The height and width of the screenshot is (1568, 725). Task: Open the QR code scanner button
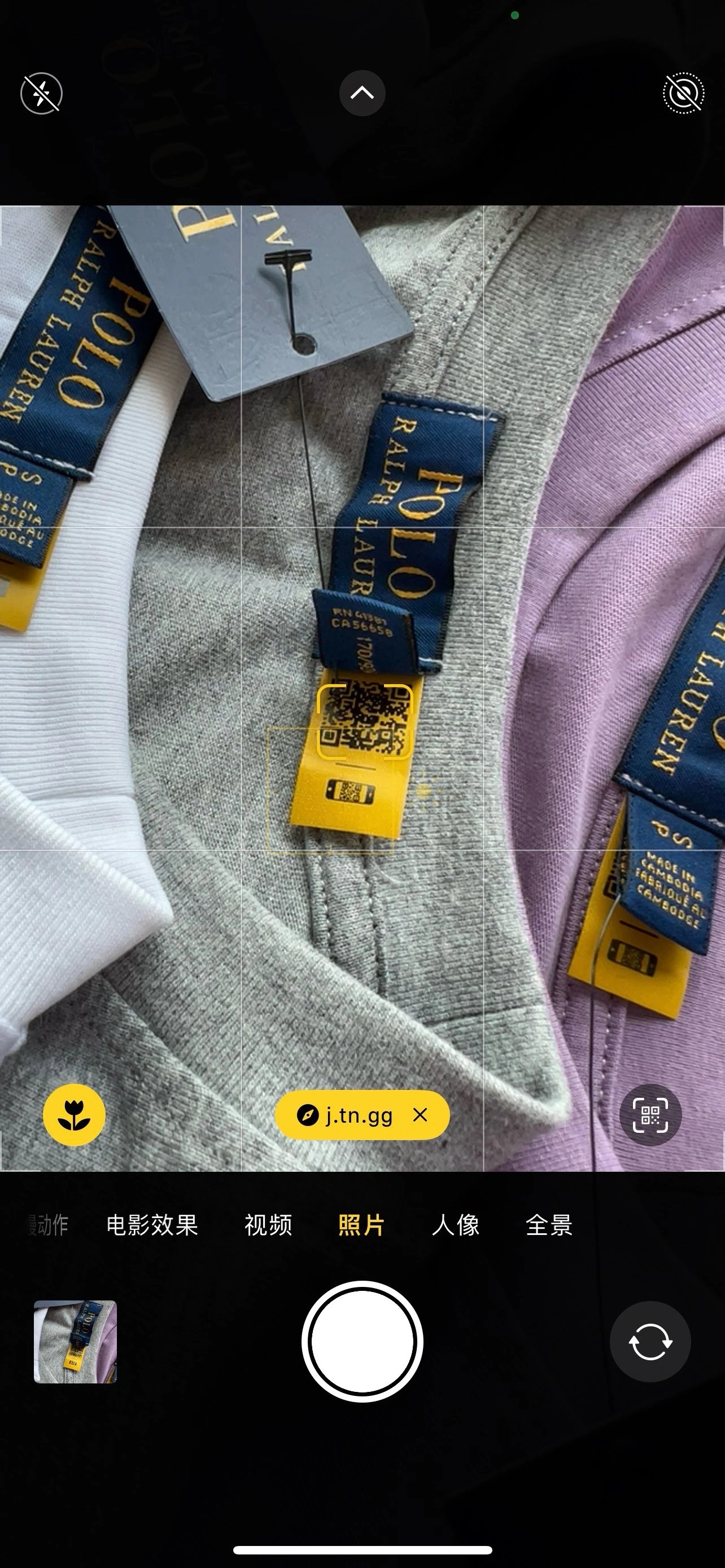(650, 1115)
